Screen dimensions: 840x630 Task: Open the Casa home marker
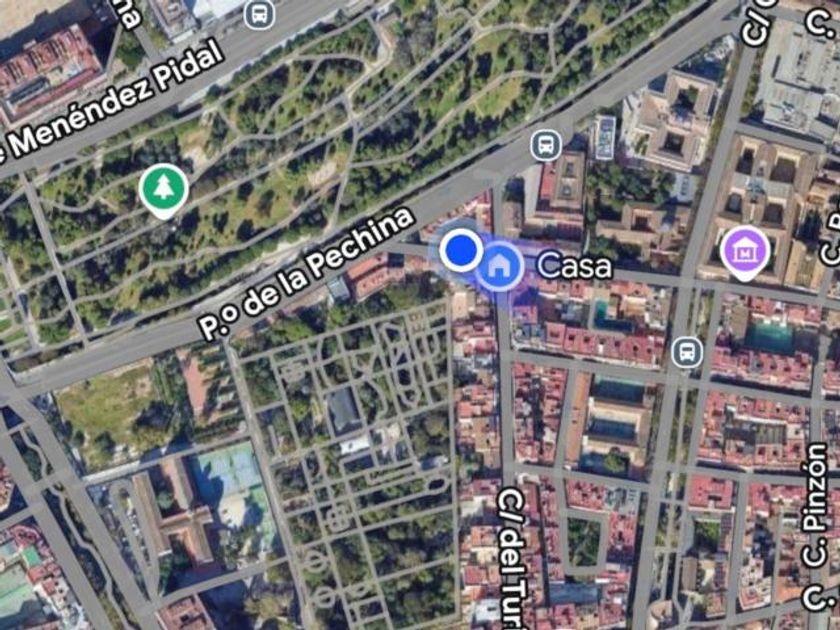pyautogui.click(x=499, y=267)
